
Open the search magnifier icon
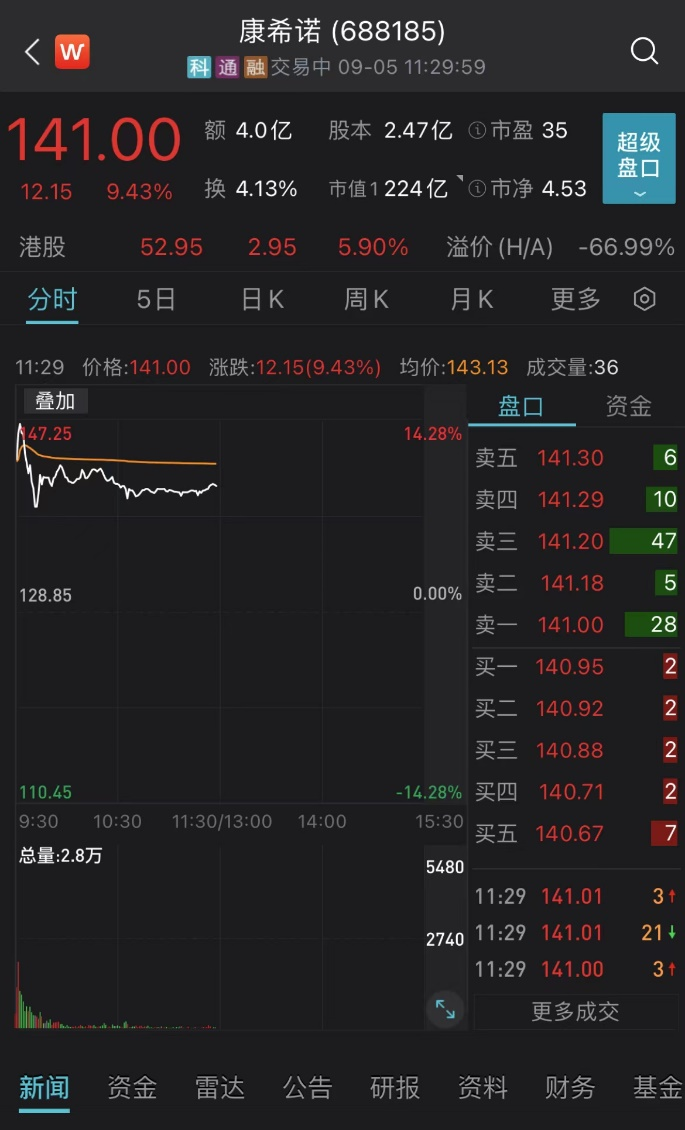(x=644, y=51)
